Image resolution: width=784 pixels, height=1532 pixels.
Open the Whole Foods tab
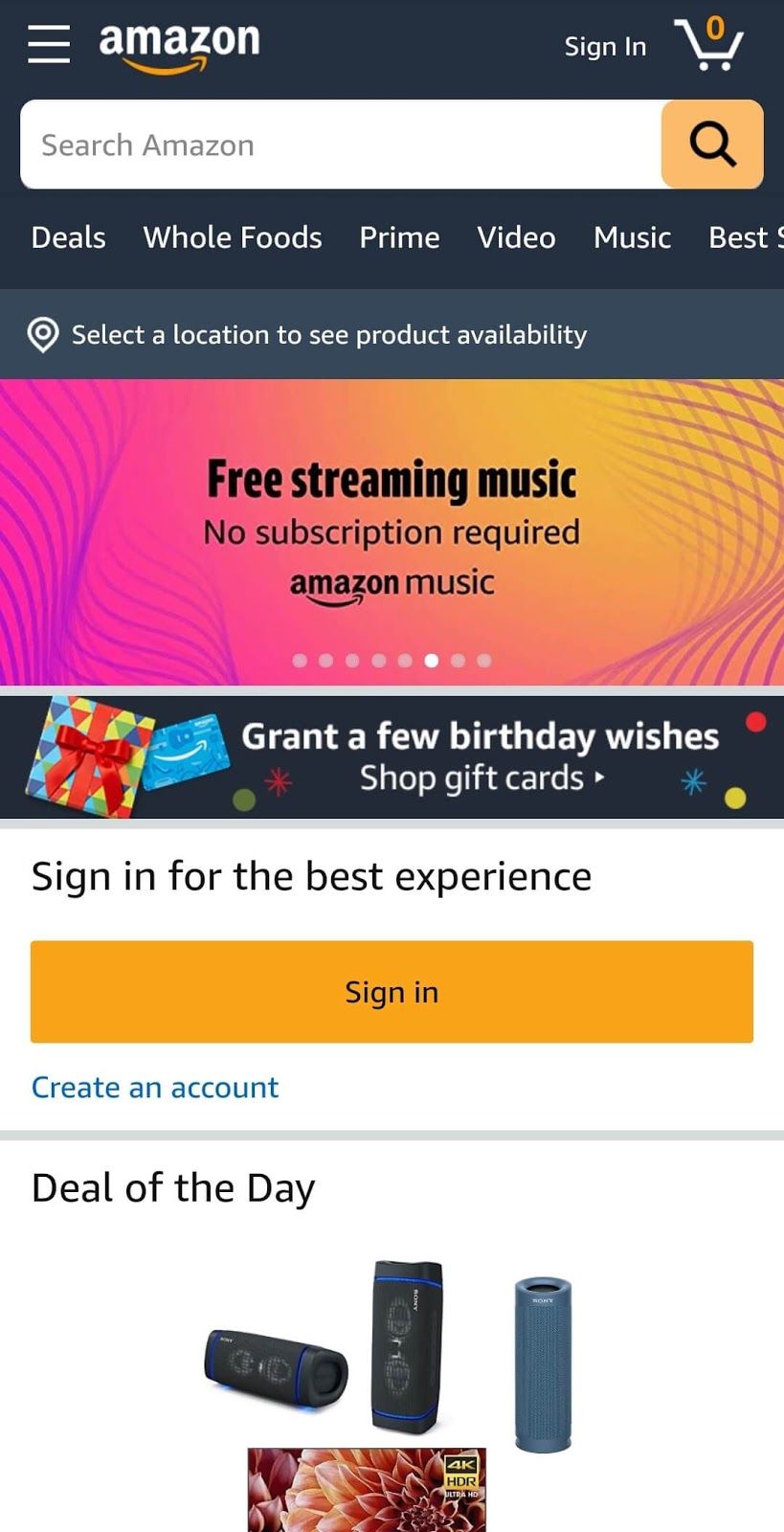point(233,237)
